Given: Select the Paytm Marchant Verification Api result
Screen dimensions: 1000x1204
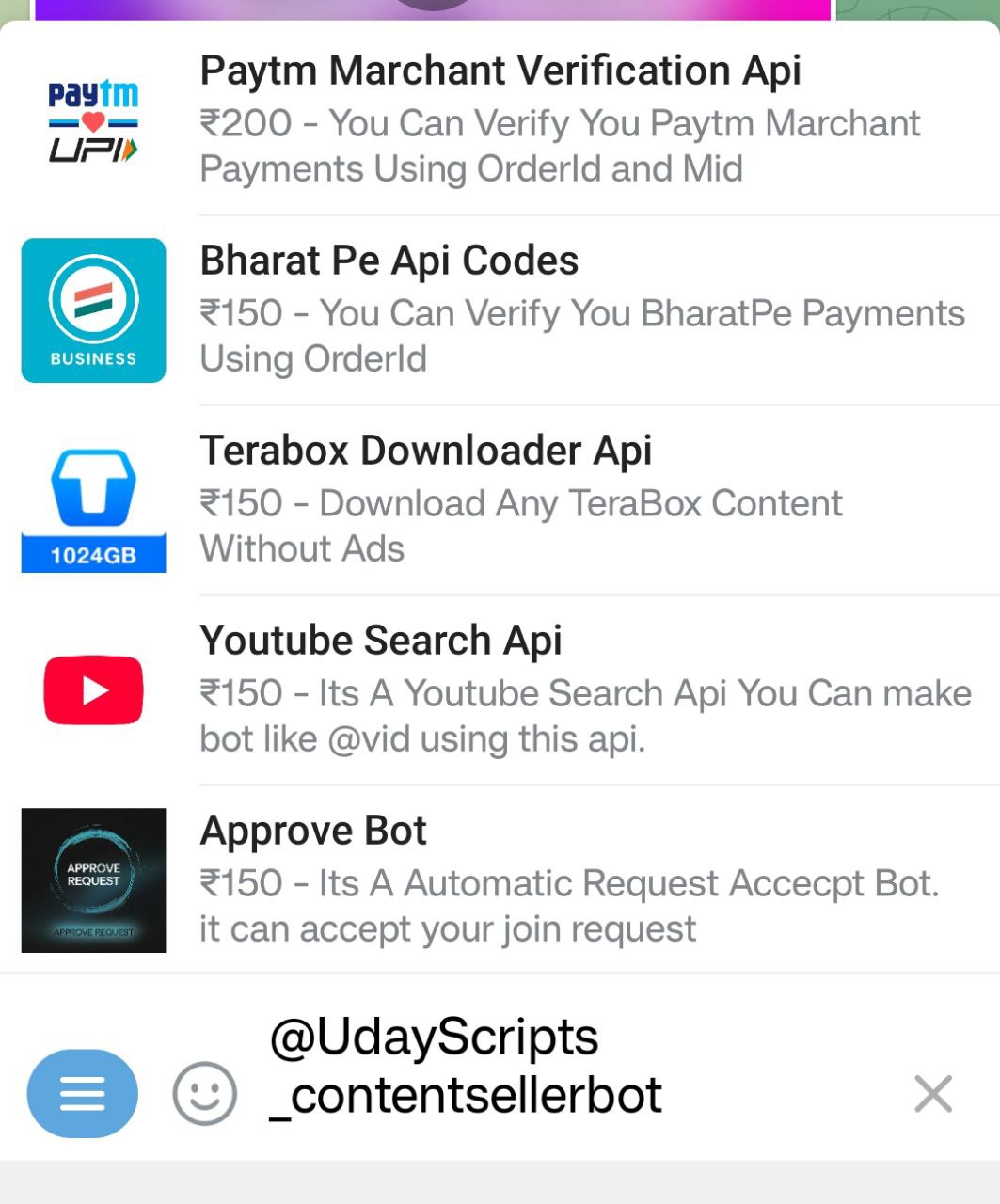Looking at the screenshot, I should [x=500, y=119].
